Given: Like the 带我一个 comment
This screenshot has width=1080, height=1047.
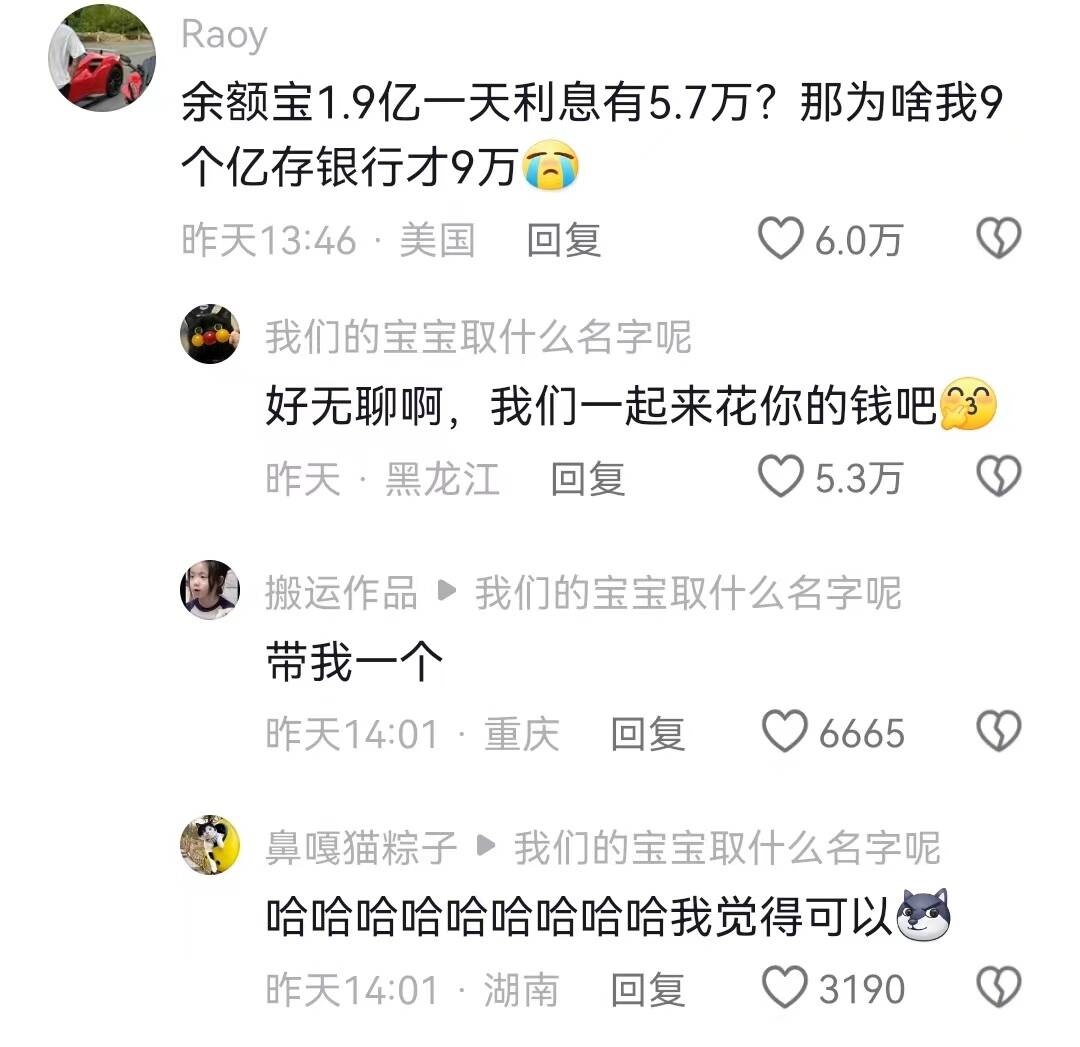Looking at the screenshot, I should pyautogui.click(x=784, y=733).
